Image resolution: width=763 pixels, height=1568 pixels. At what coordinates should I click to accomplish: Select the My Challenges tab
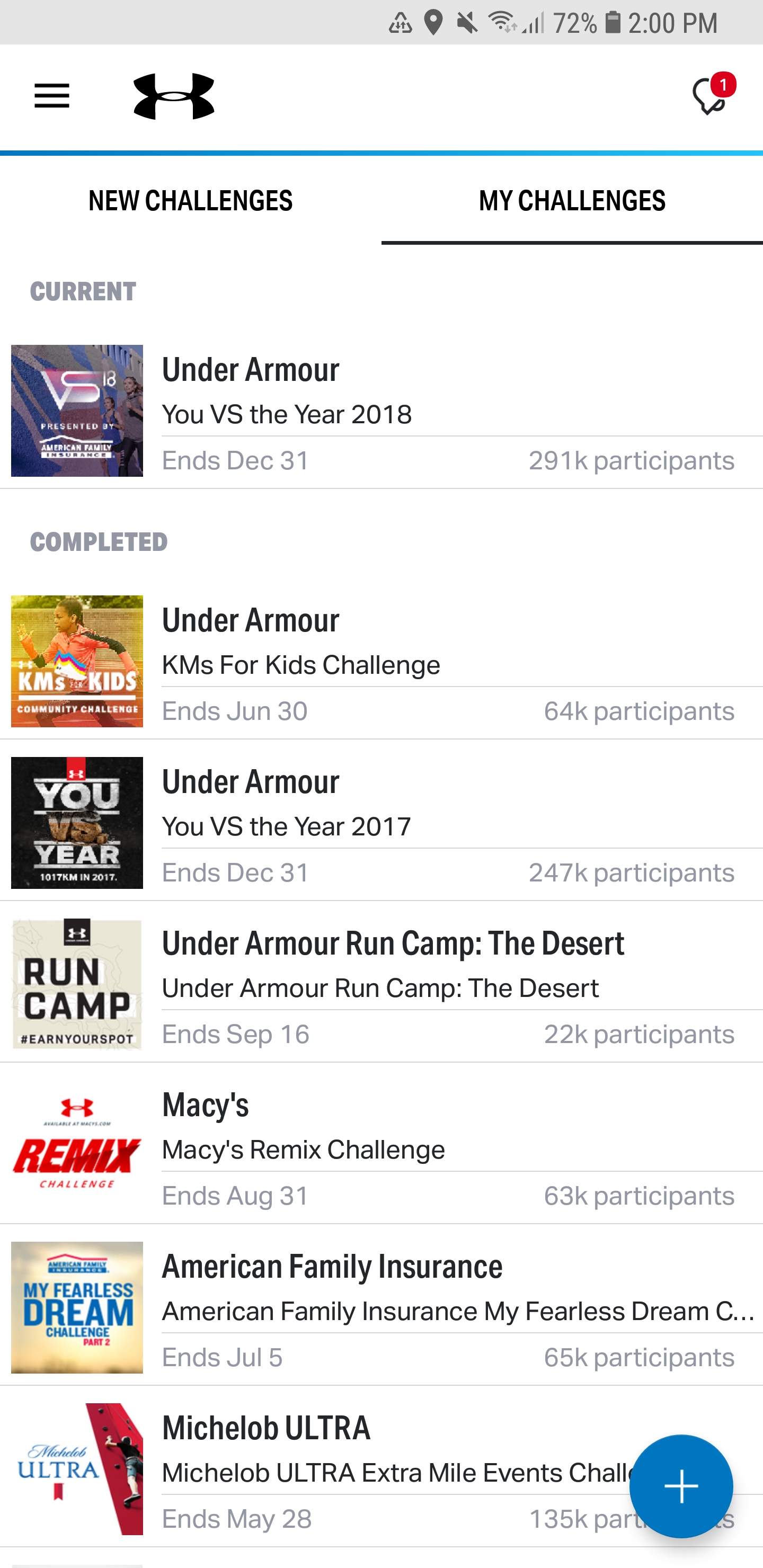(x=572, y=201)
